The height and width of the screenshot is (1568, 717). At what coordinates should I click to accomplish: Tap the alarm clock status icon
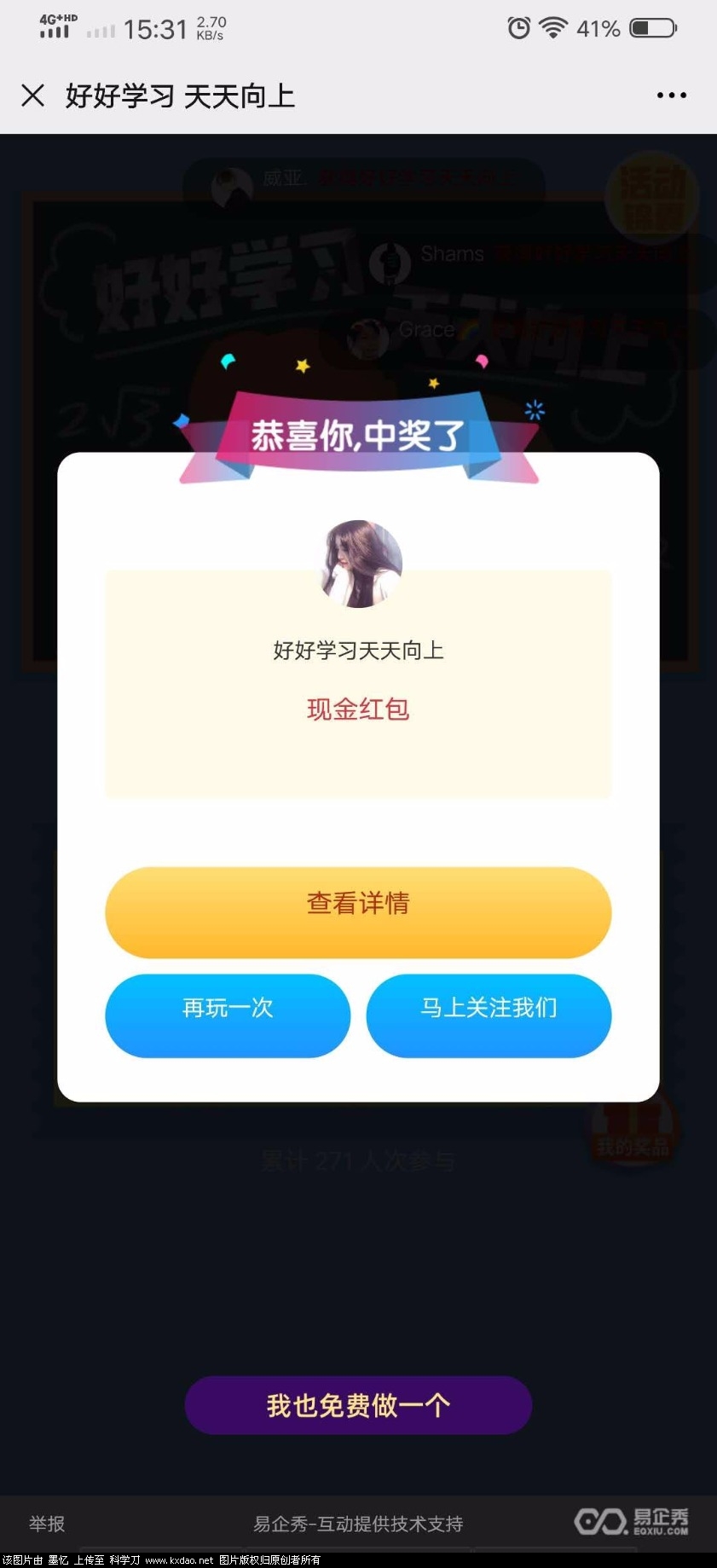[518, 27]
